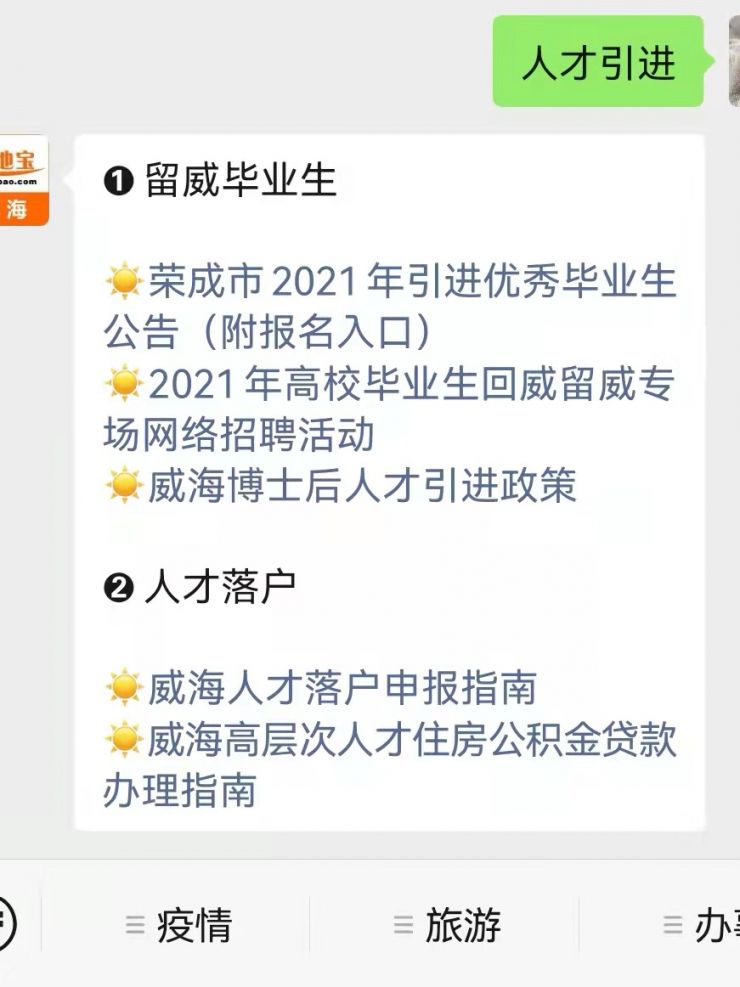Open 威海博士后人才引进政策 link

tap(362, 487)
